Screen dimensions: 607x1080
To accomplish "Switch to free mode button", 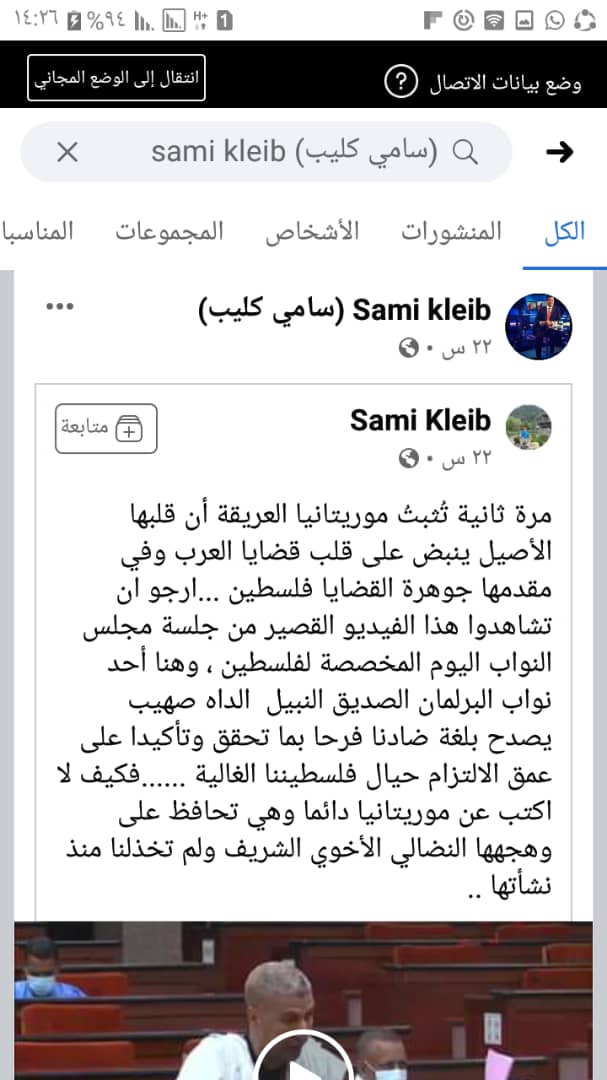I will (x=116, y=78).
